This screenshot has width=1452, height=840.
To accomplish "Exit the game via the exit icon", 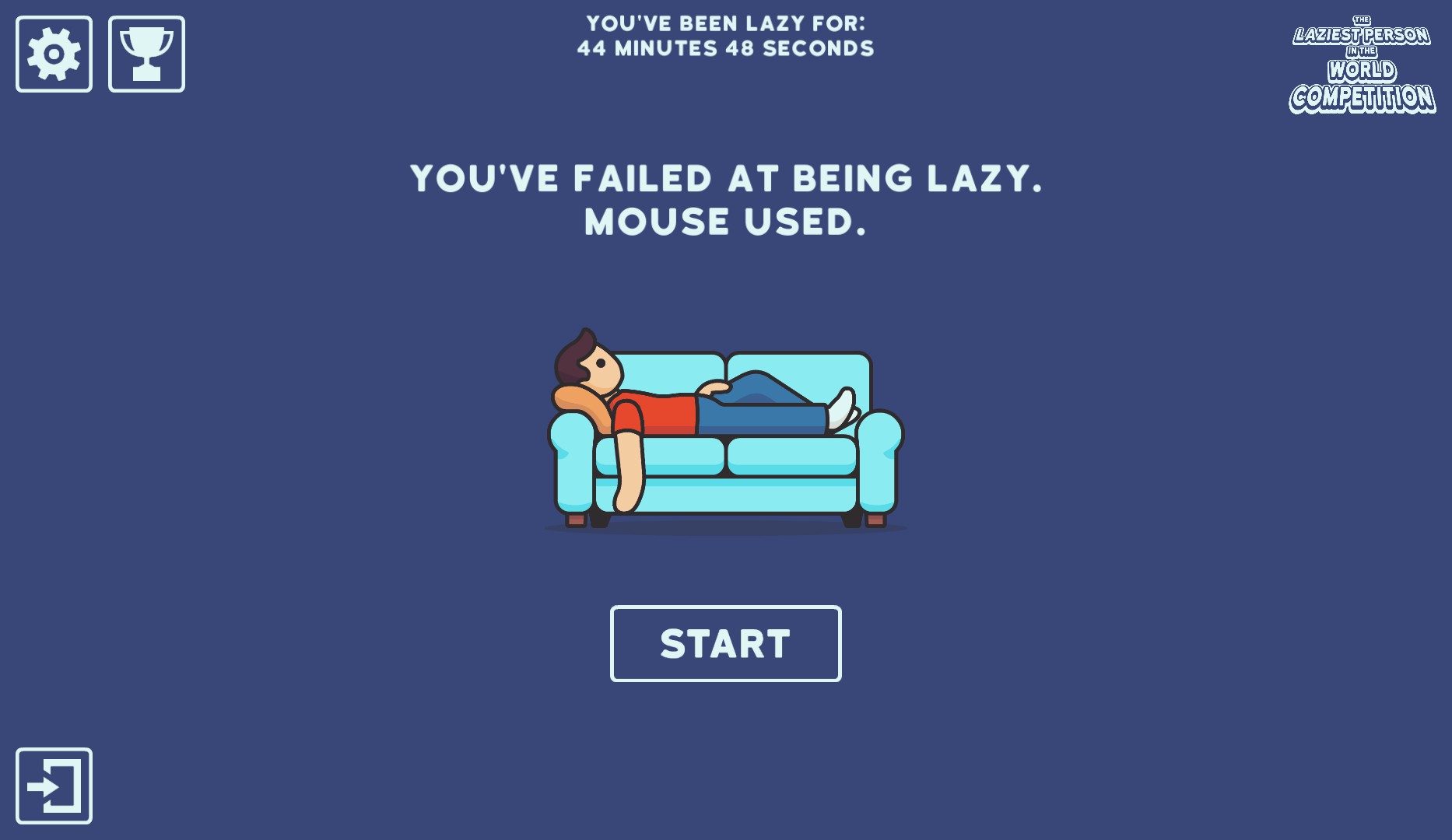I will pos(54,786).
